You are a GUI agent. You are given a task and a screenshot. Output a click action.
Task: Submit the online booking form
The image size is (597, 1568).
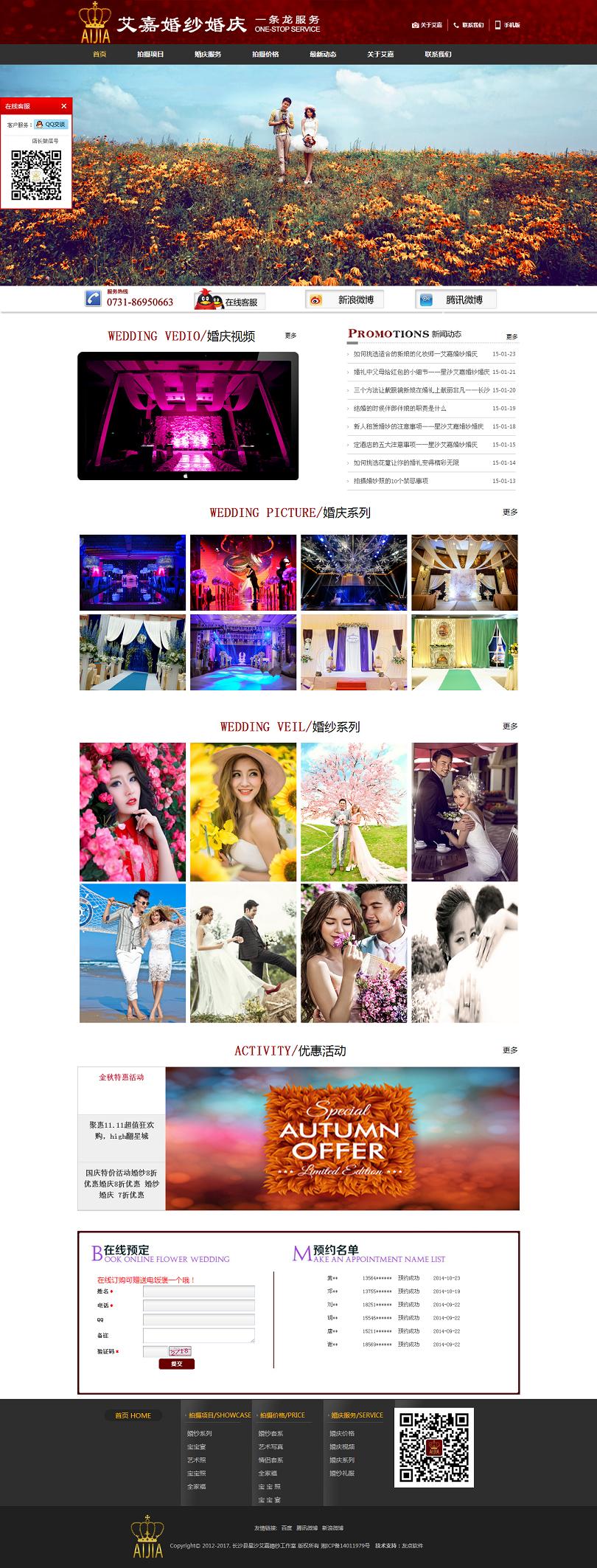177,1364
